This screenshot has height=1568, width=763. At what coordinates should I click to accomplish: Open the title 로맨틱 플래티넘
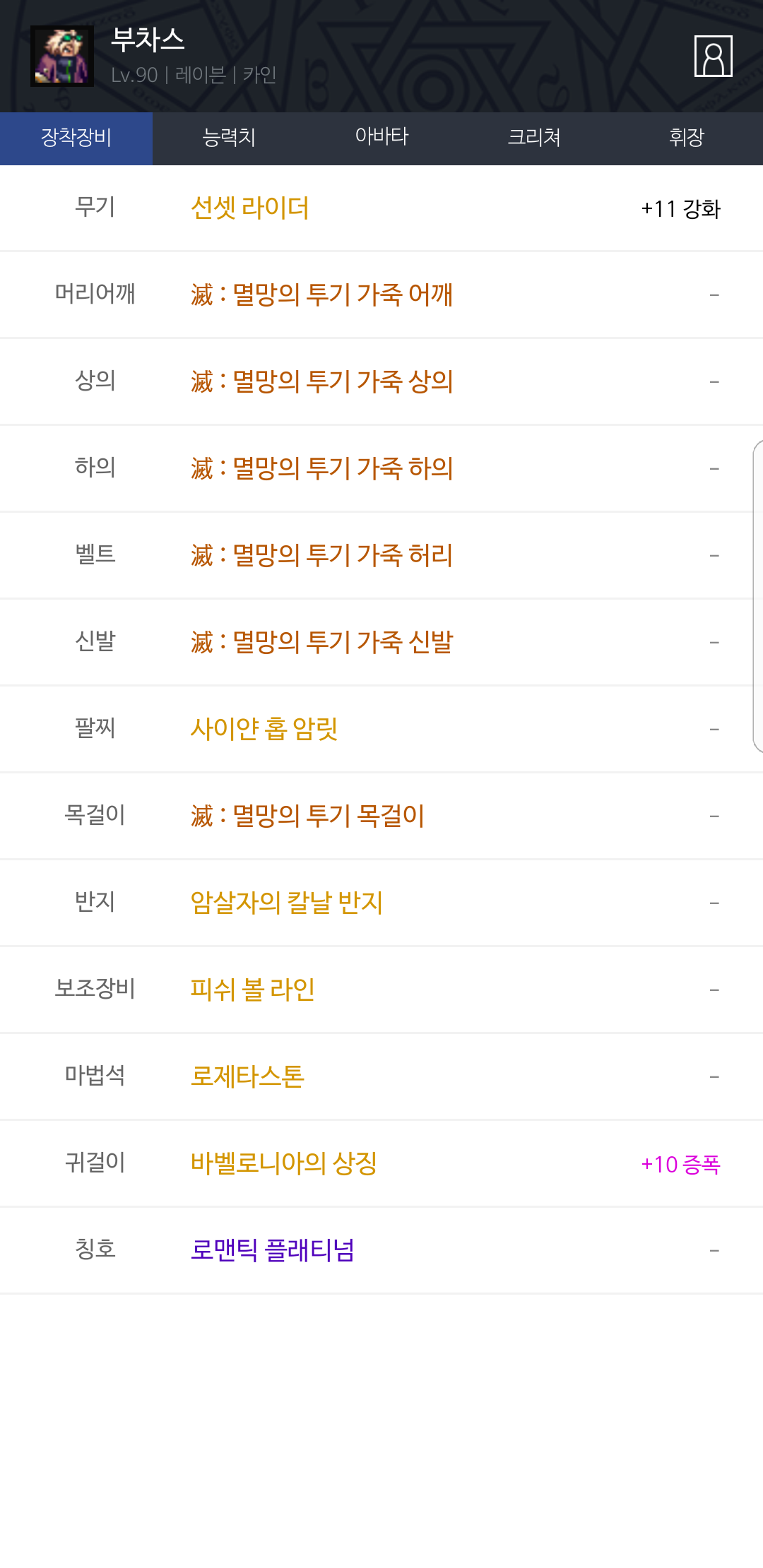point(272,1250)
